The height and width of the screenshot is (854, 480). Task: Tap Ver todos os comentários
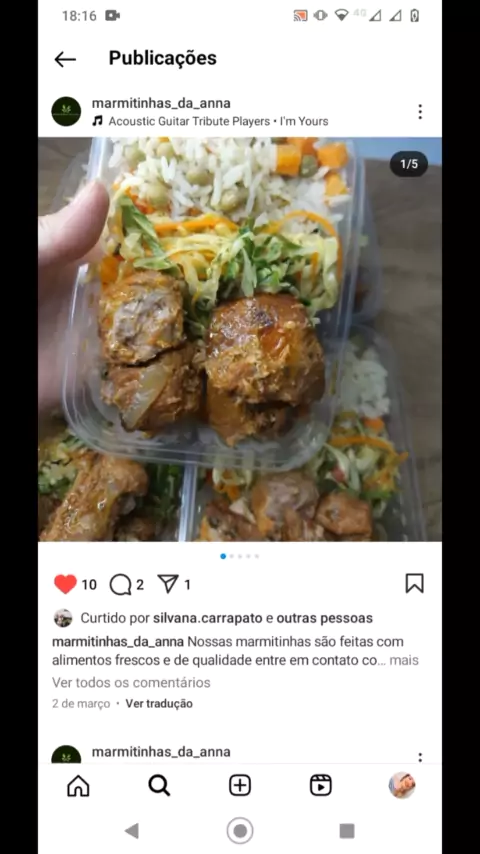tap(131, 682)
